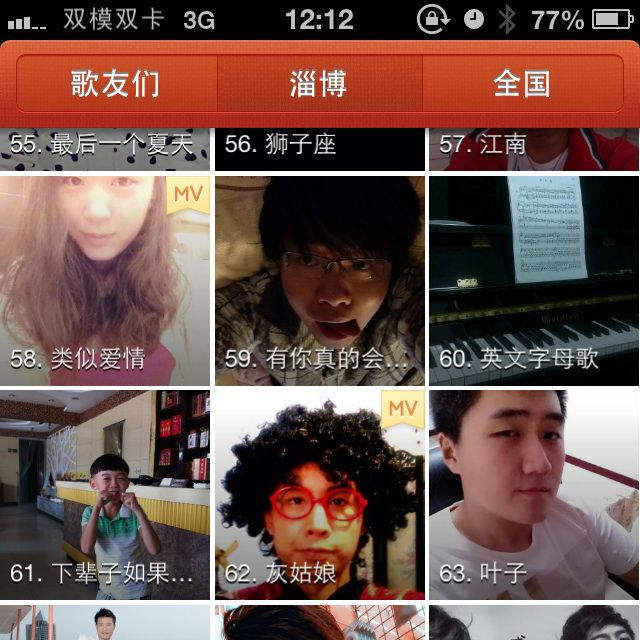Open song 61. 下辈子如果…

coord(104,494)
